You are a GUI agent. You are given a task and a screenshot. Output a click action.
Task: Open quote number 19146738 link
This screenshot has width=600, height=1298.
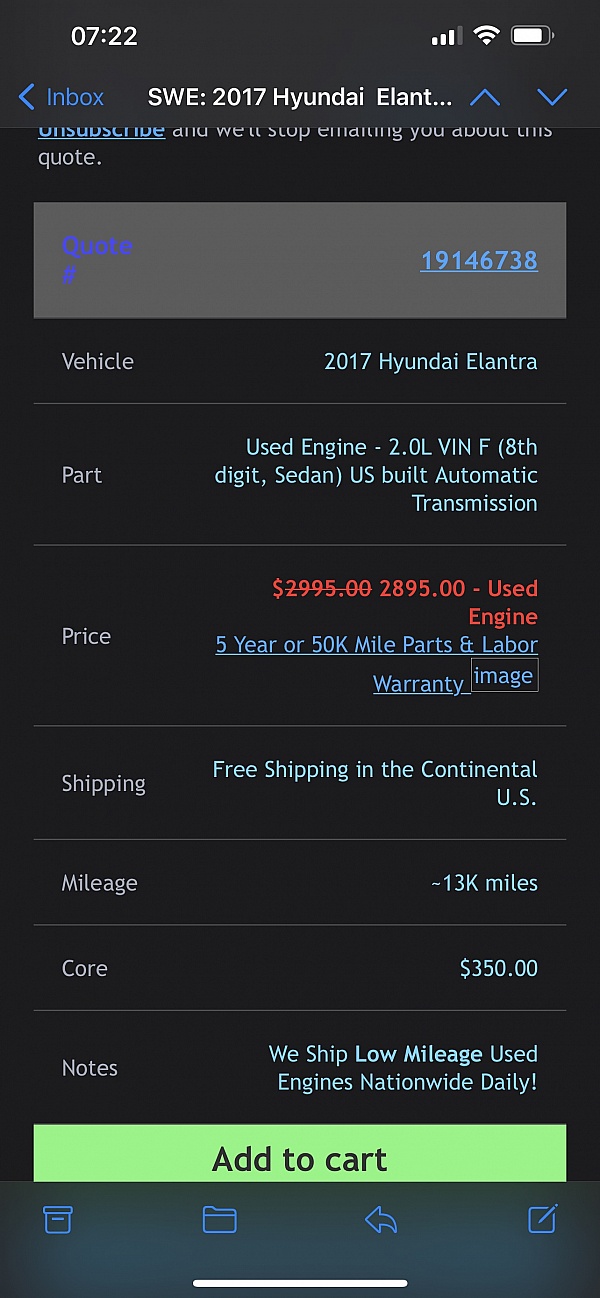pyautogui.click(x=479, y=261)
